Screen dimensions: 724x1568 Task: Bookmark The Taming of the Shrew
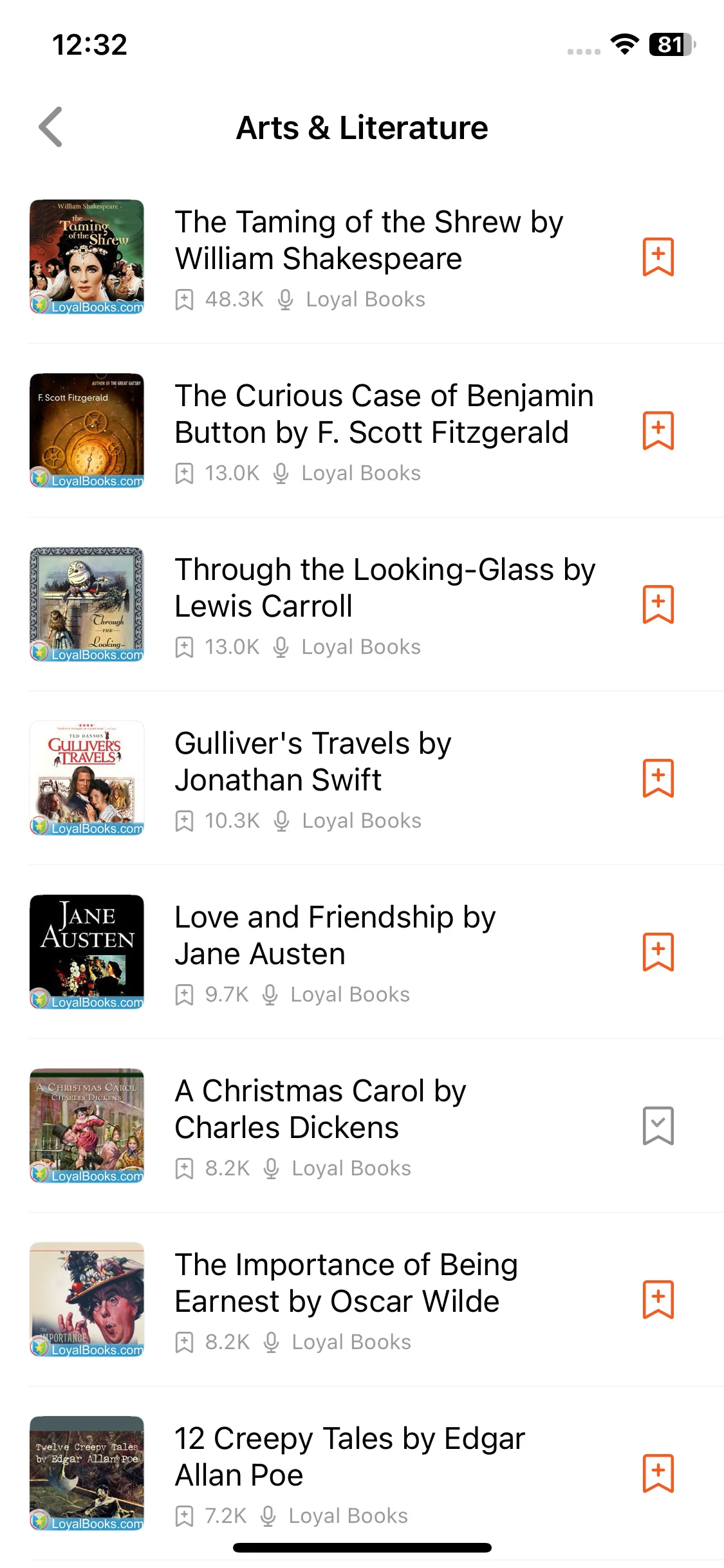(x=658, y=257)
